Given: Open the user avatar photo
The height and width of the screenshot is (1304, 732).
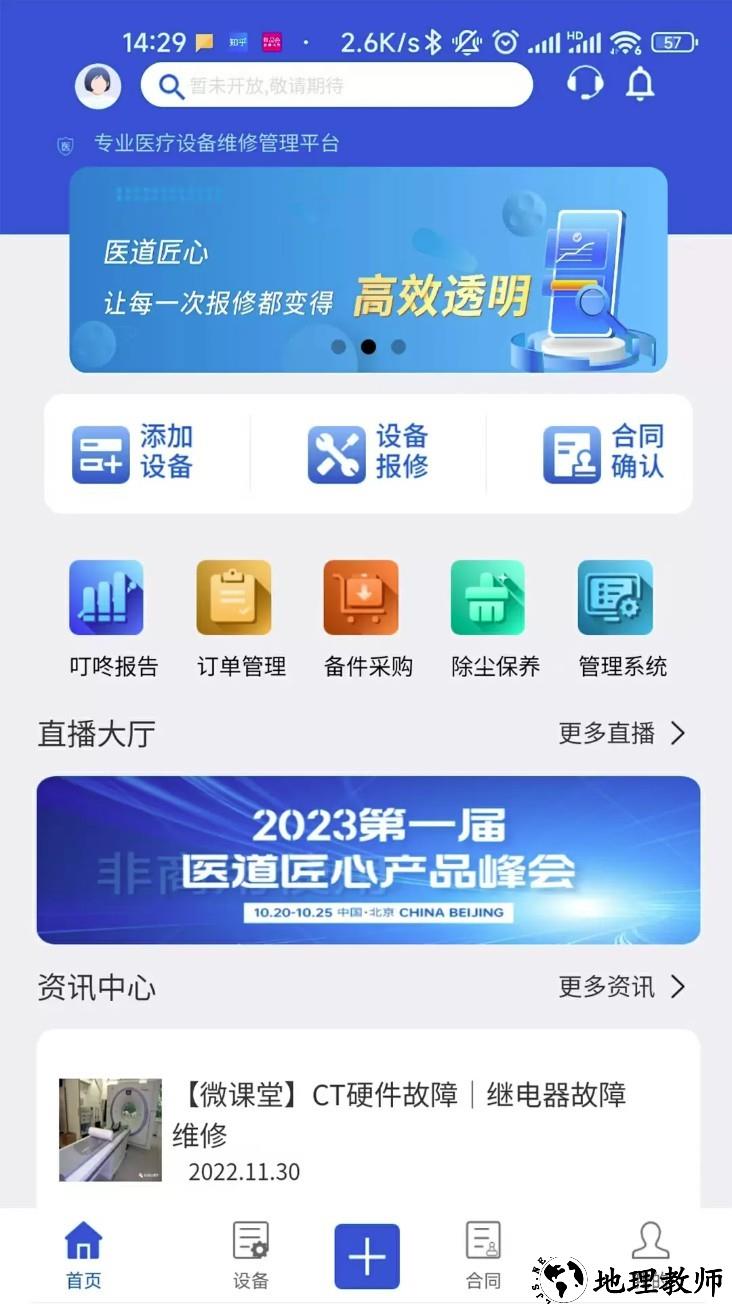Looking at the screenshot, I should coord(97,85).
